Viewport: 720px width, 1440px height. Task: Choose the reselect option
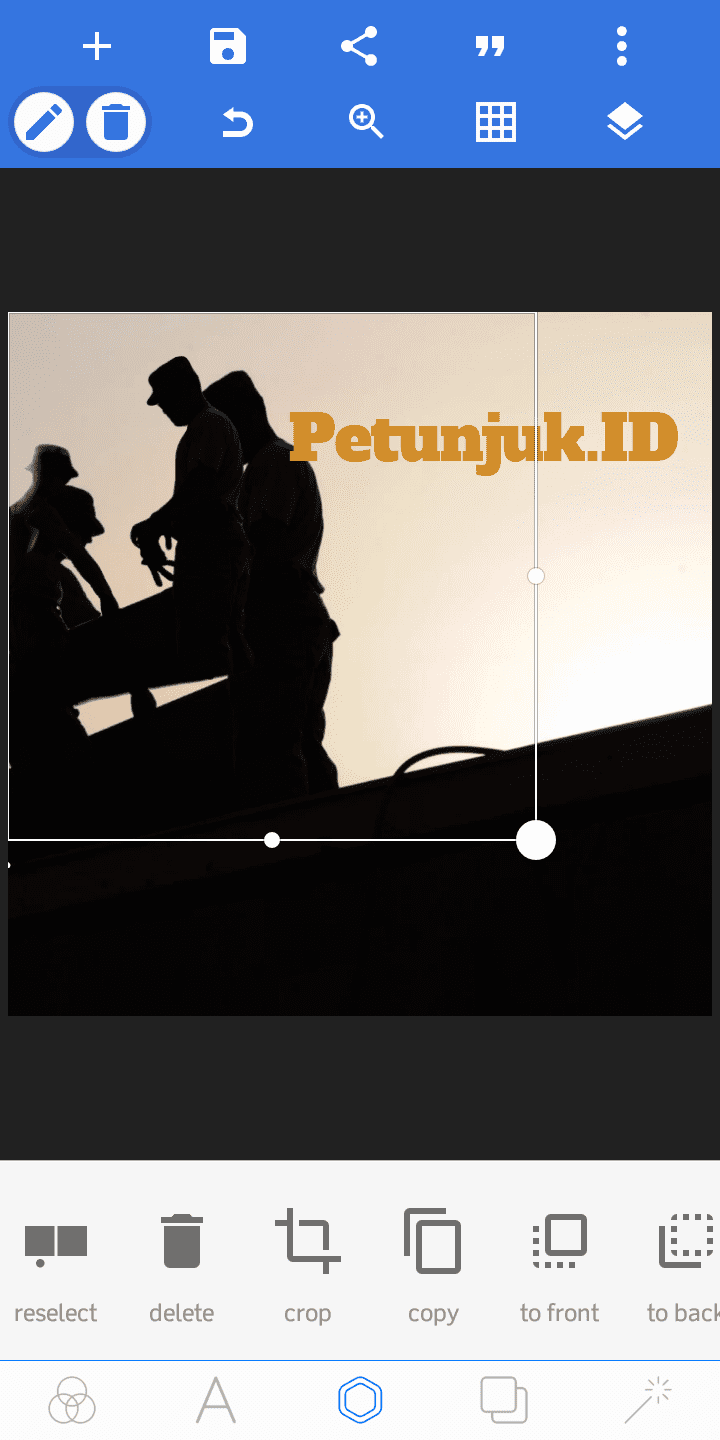tap(56, 1266)
